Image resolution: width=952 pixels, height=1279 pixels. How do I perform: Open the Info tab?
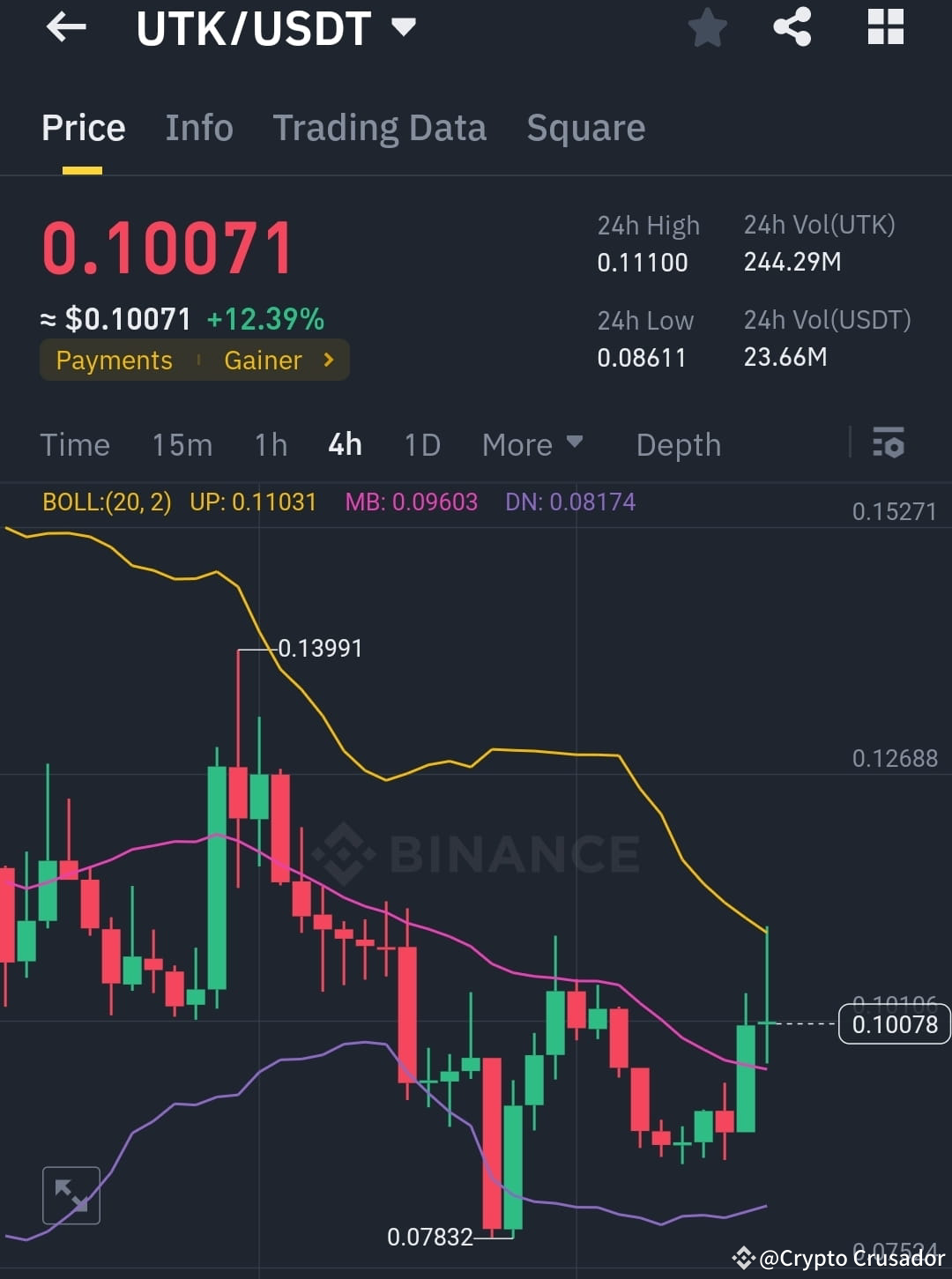[x=198, y=128]
